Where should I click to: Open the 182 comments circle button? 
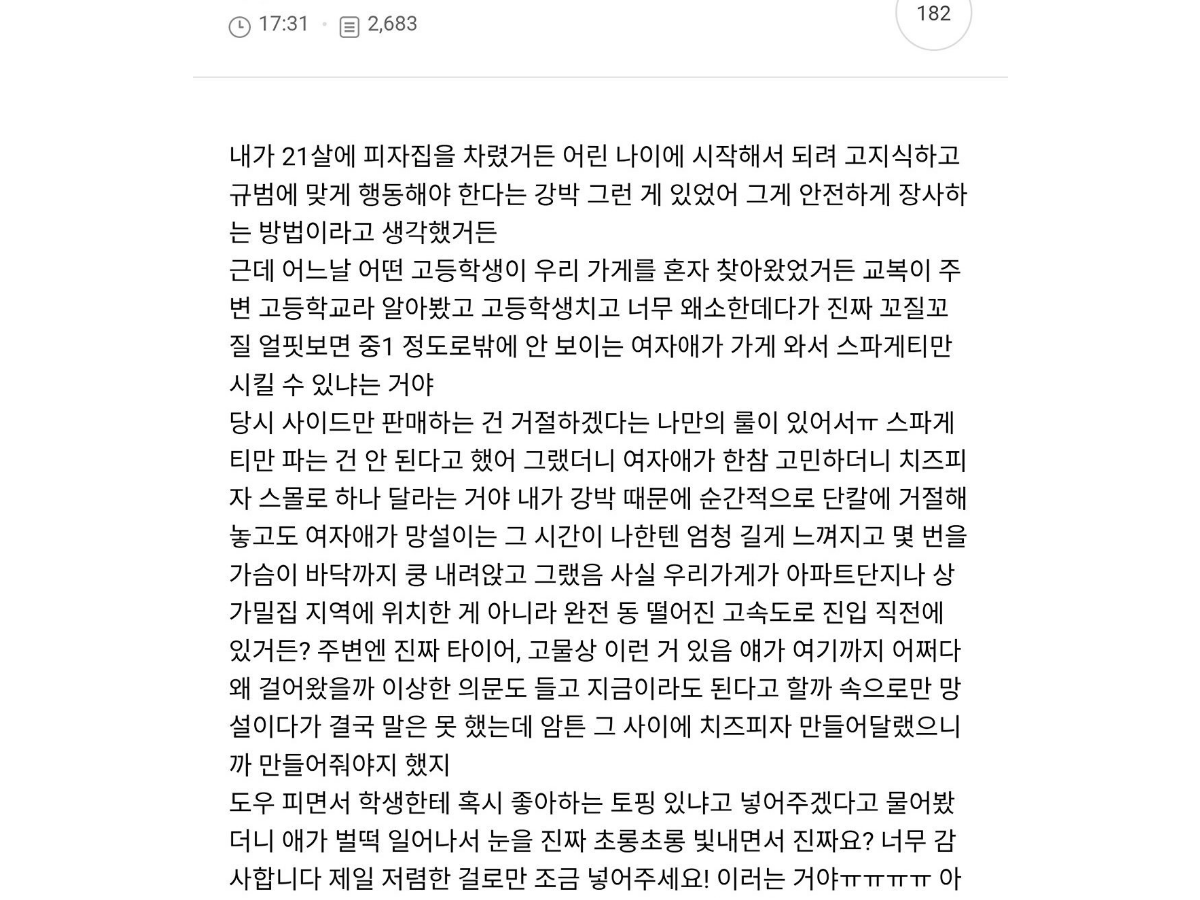[x=933, y=14]
